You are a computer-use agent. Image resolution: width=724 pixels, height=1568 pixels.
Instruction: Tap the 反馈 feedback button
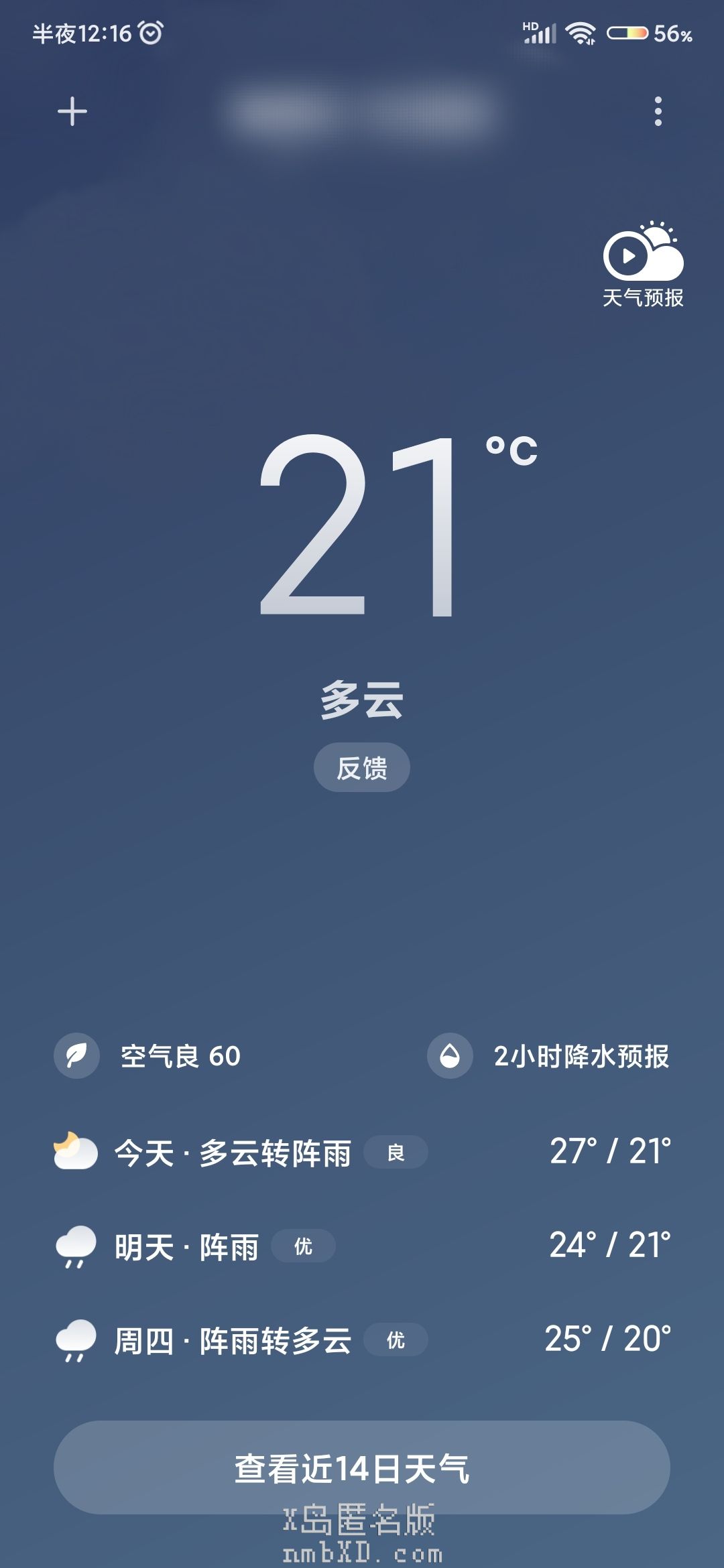point(362,768)
